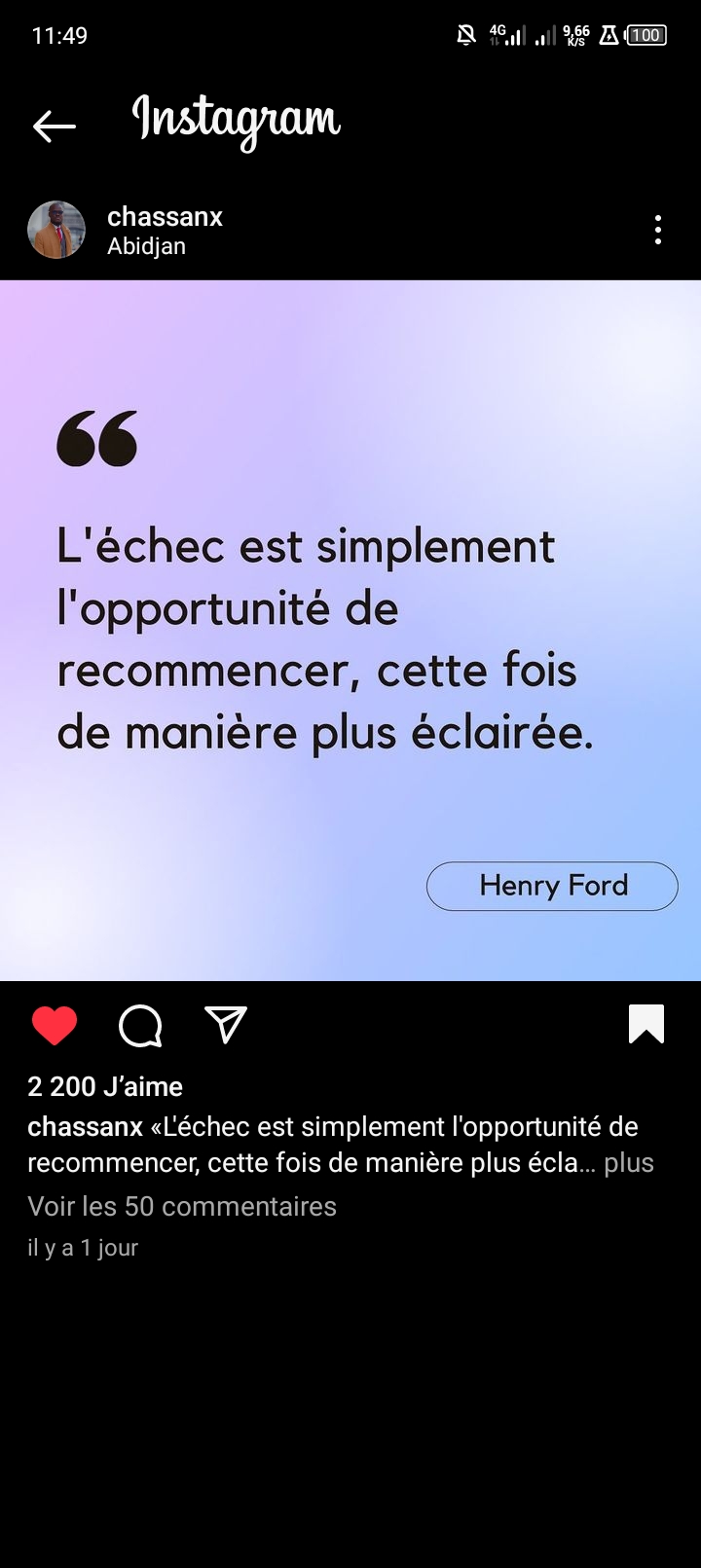
Task: Open Voir les 50 commentaires
Action: tap(182, 1206)
